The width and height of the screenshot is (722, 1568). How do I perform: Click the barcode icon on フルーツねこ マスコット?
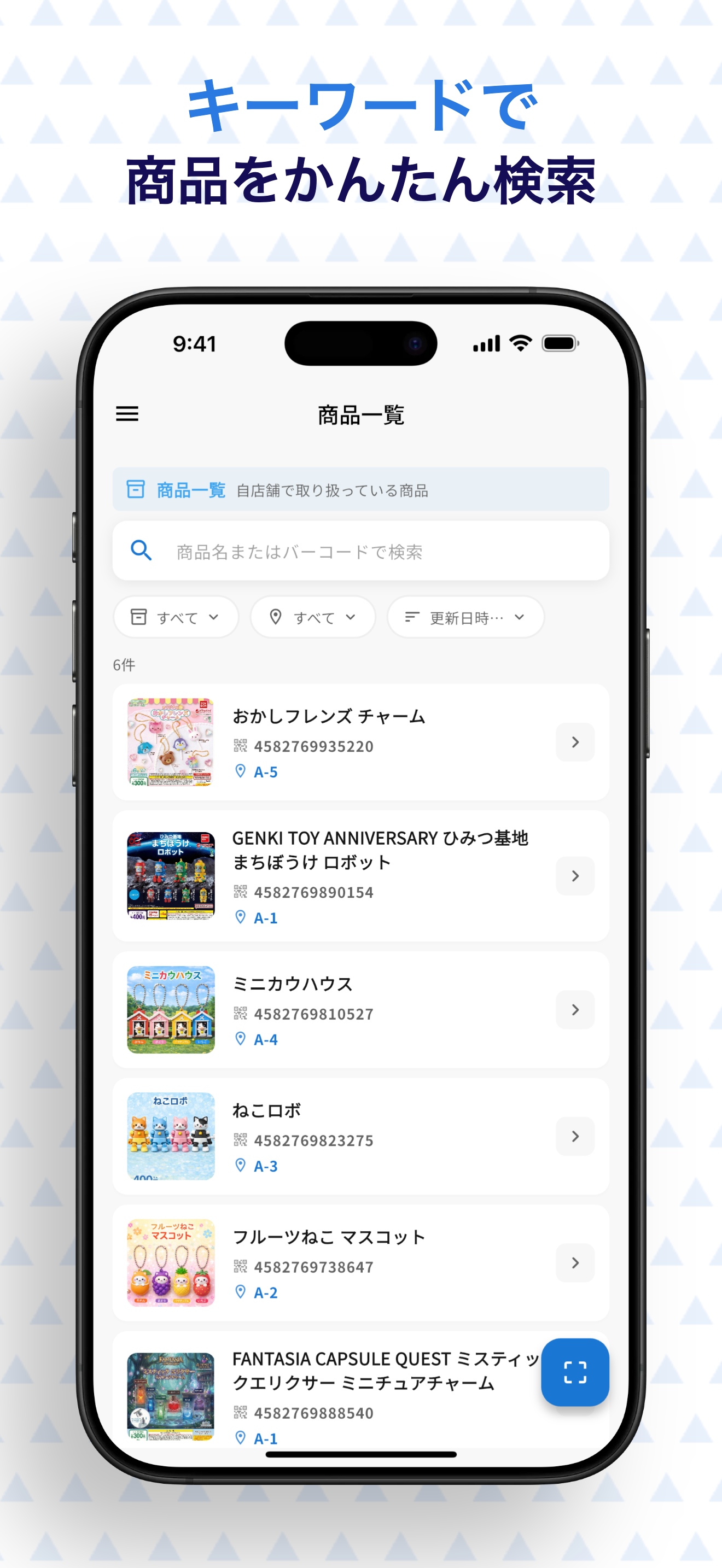pos(240,1267)
